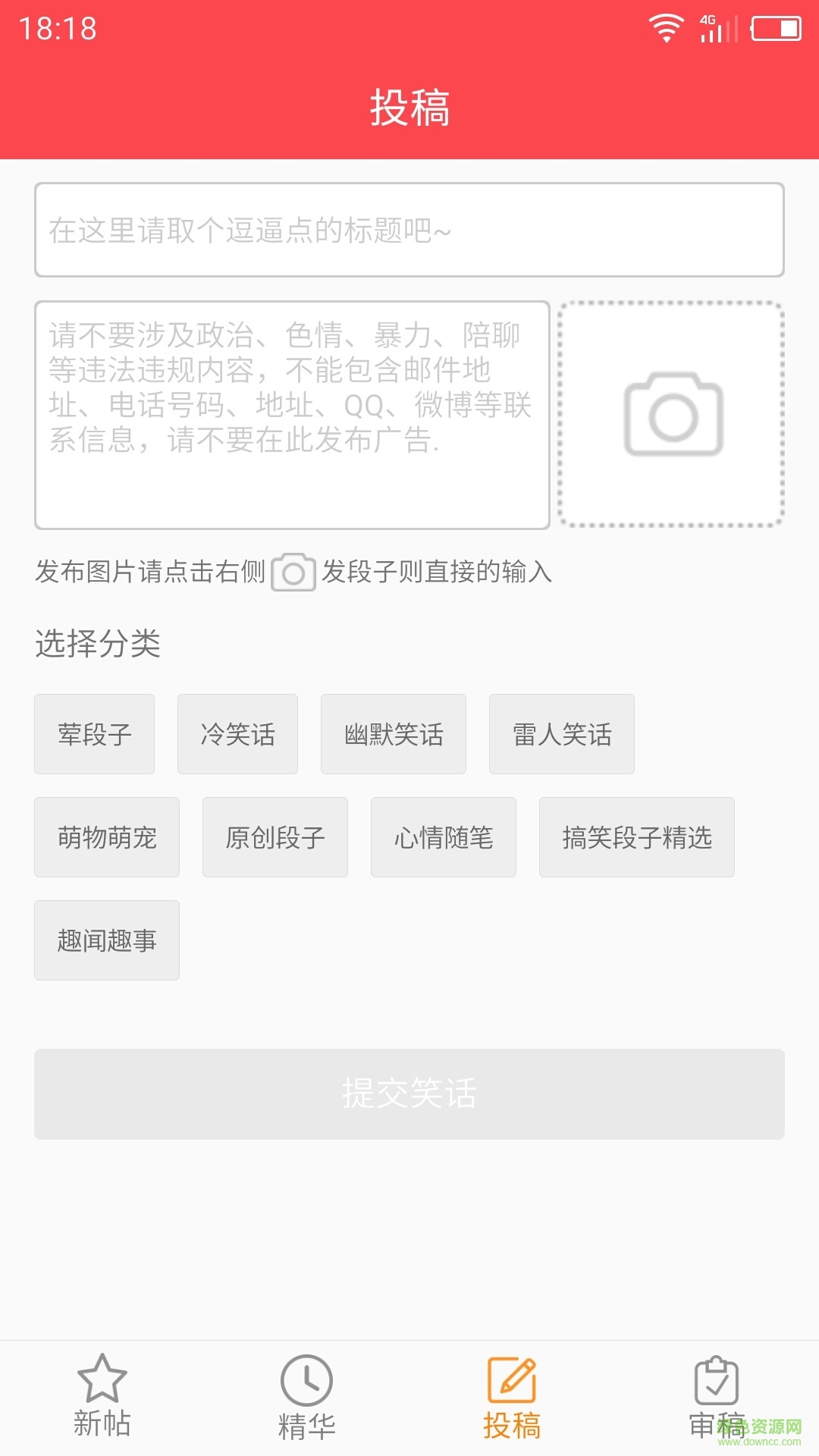Select the 雷人笑话 chip
Viewport: 819px width, 1456px height.
(562, 734)
